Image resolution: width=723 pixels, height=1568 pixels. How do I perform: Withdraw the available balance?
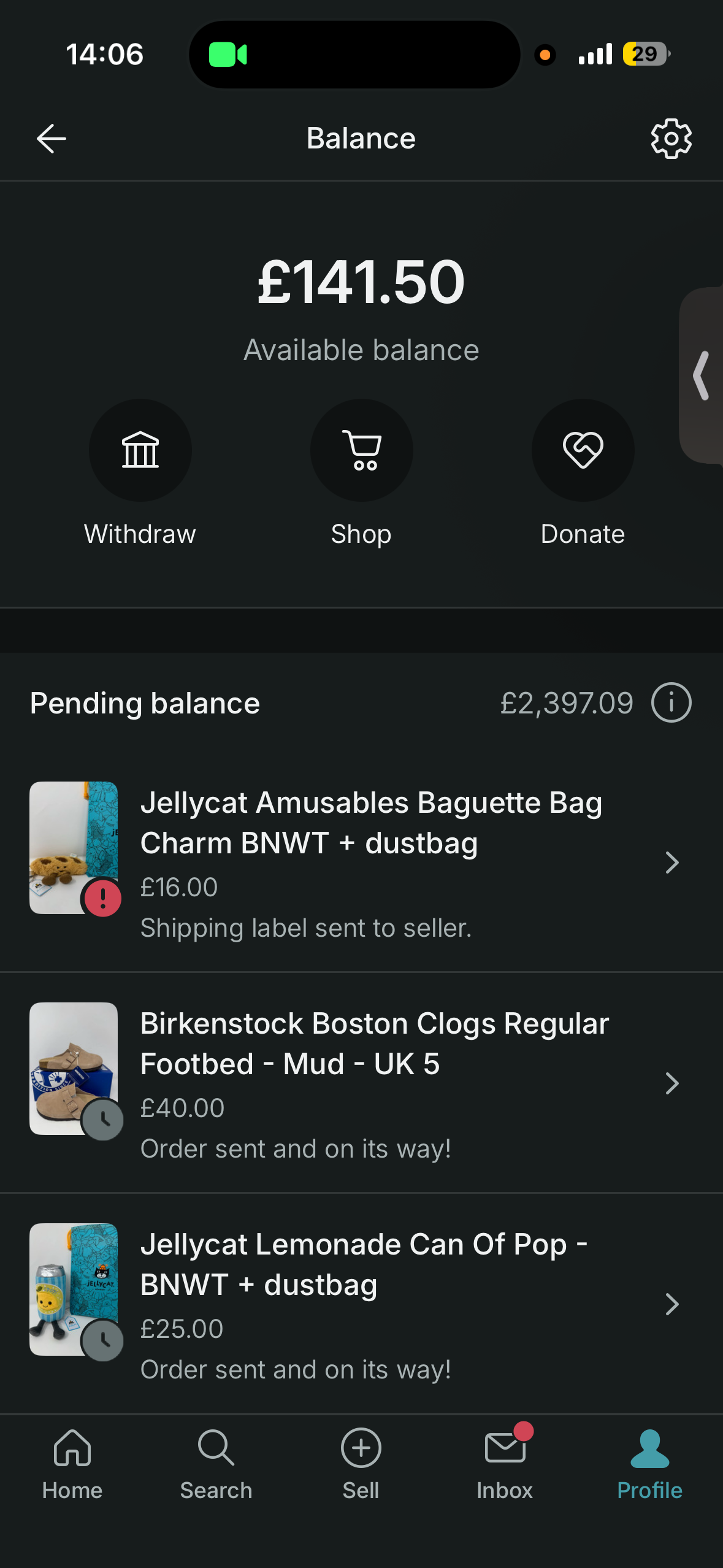(x=140, y=451)
